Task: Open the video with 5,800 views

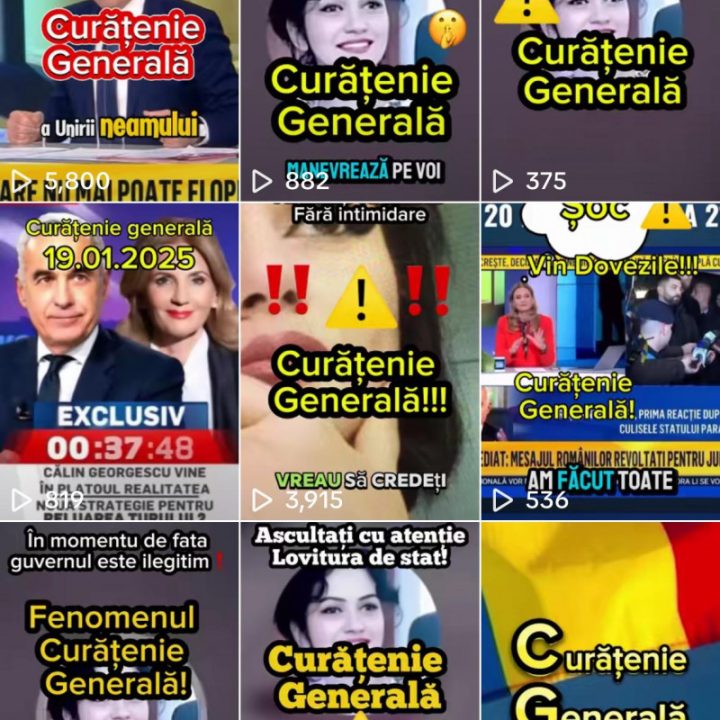Action: click(x=118, y=100)
